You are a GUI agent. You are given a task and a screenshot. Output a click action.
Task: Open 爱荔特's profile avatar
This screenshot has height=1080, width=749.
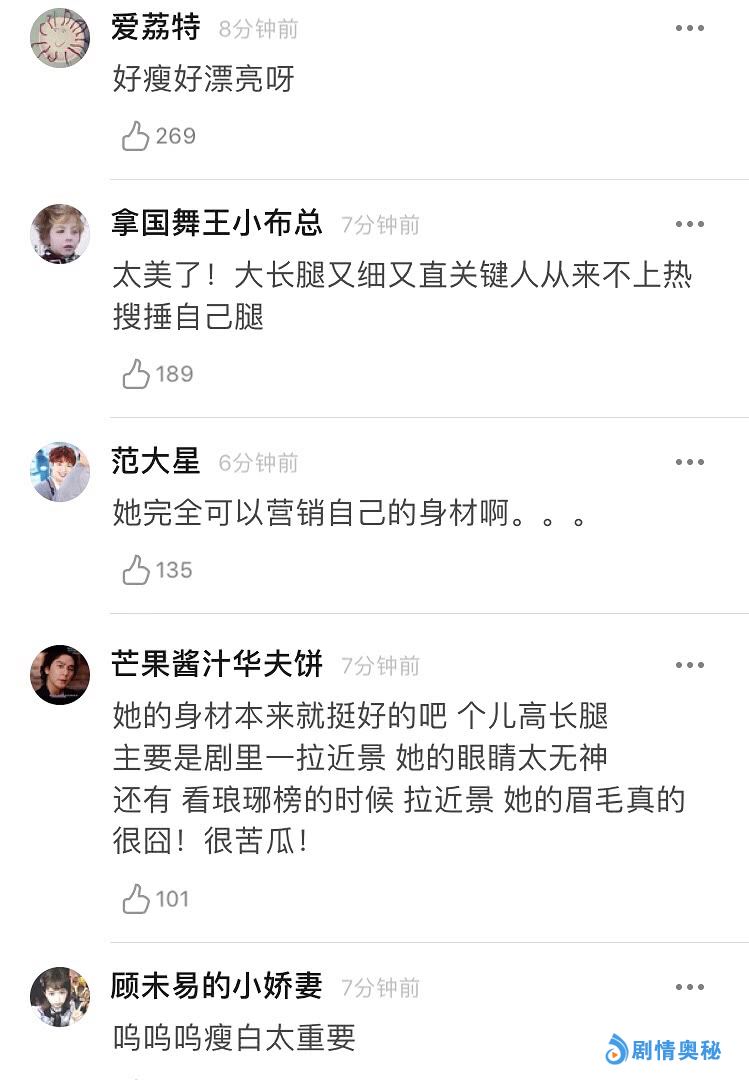(x=60, y=36)
